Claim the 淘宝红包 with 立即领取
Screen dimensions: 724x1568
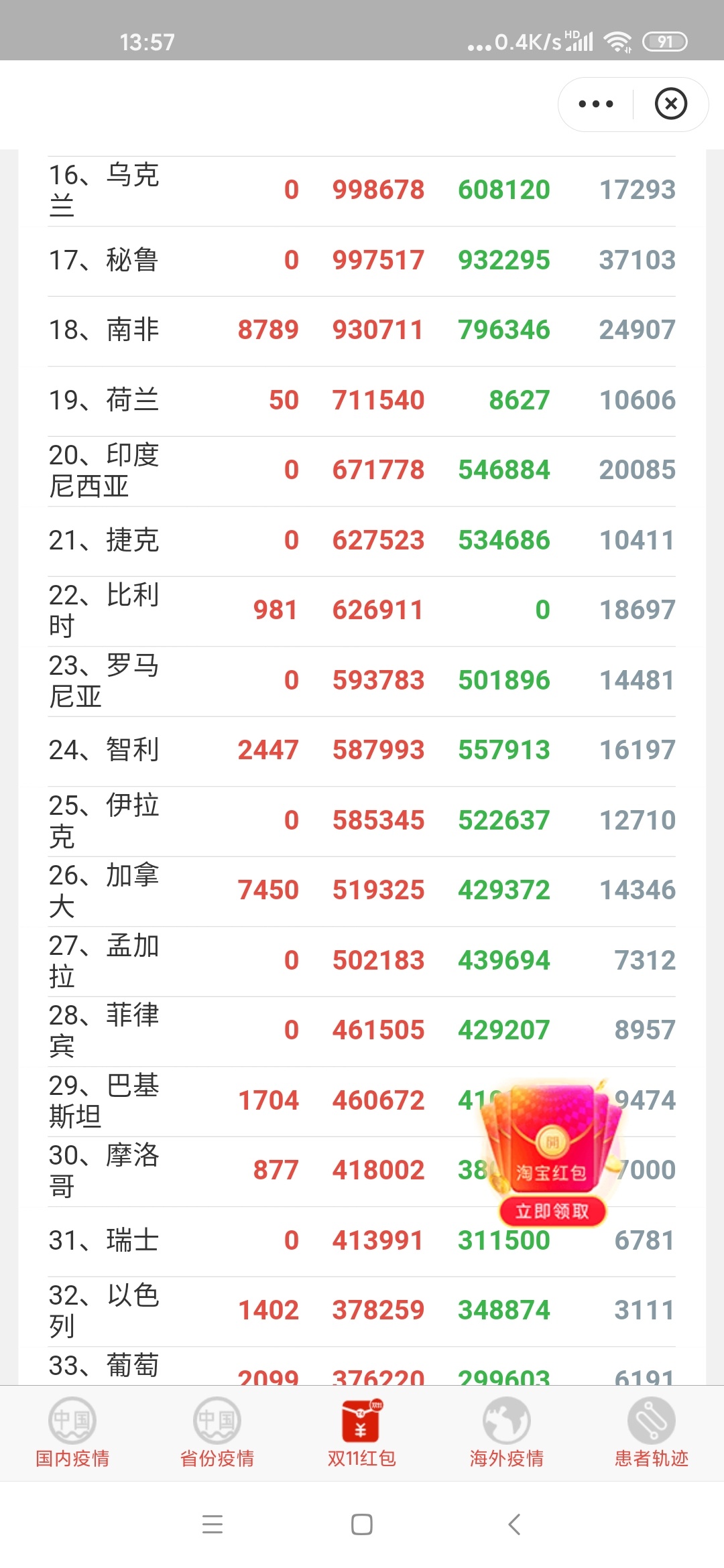pyautogui.click(x=552, y=1211)
